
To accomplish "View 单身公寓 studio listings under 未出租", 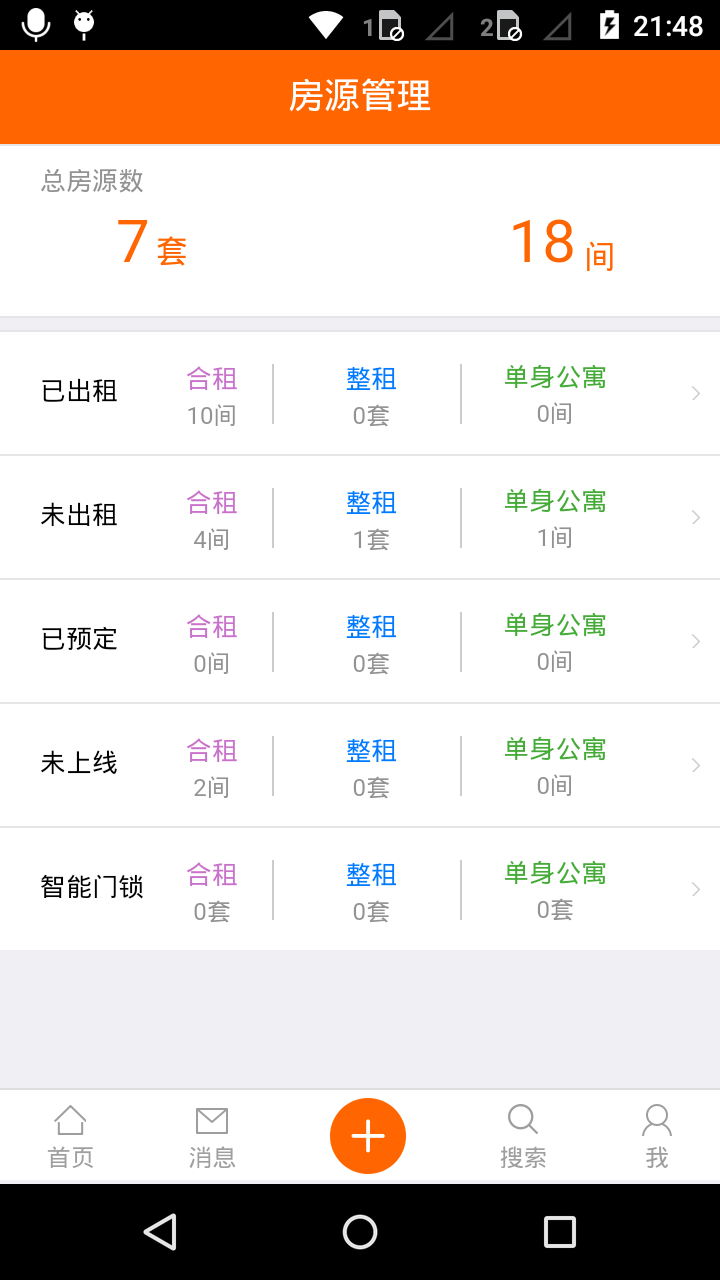I will point(554,501).
